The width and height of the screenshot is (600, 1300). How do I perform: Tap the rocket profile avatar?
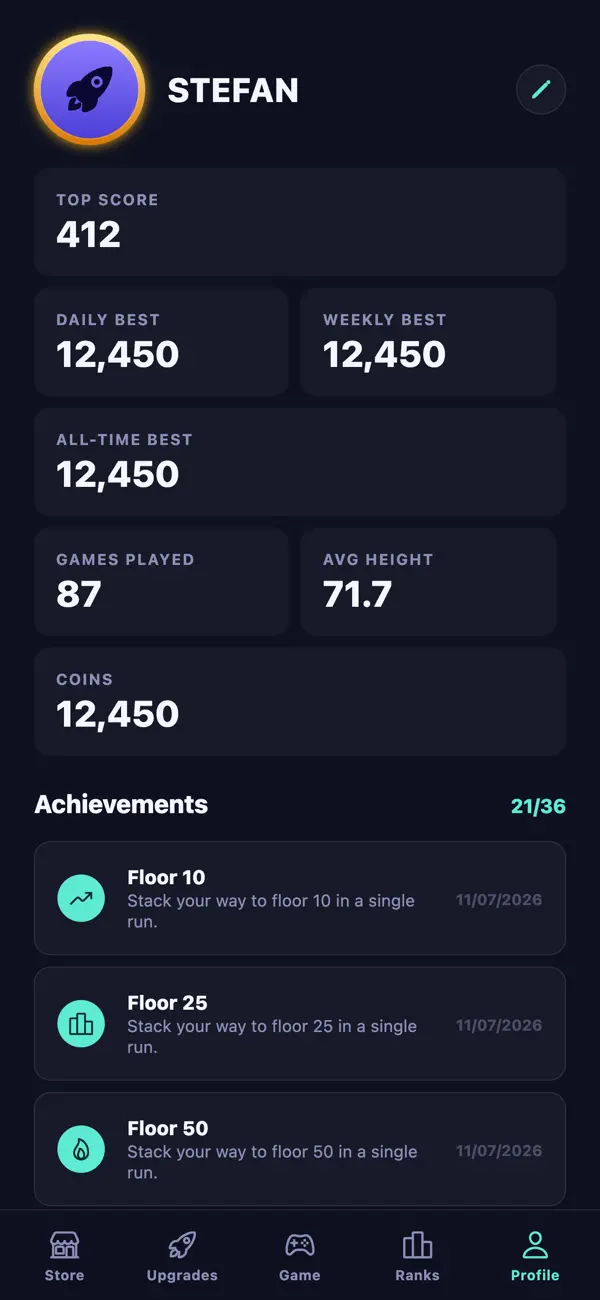(90, 90)
